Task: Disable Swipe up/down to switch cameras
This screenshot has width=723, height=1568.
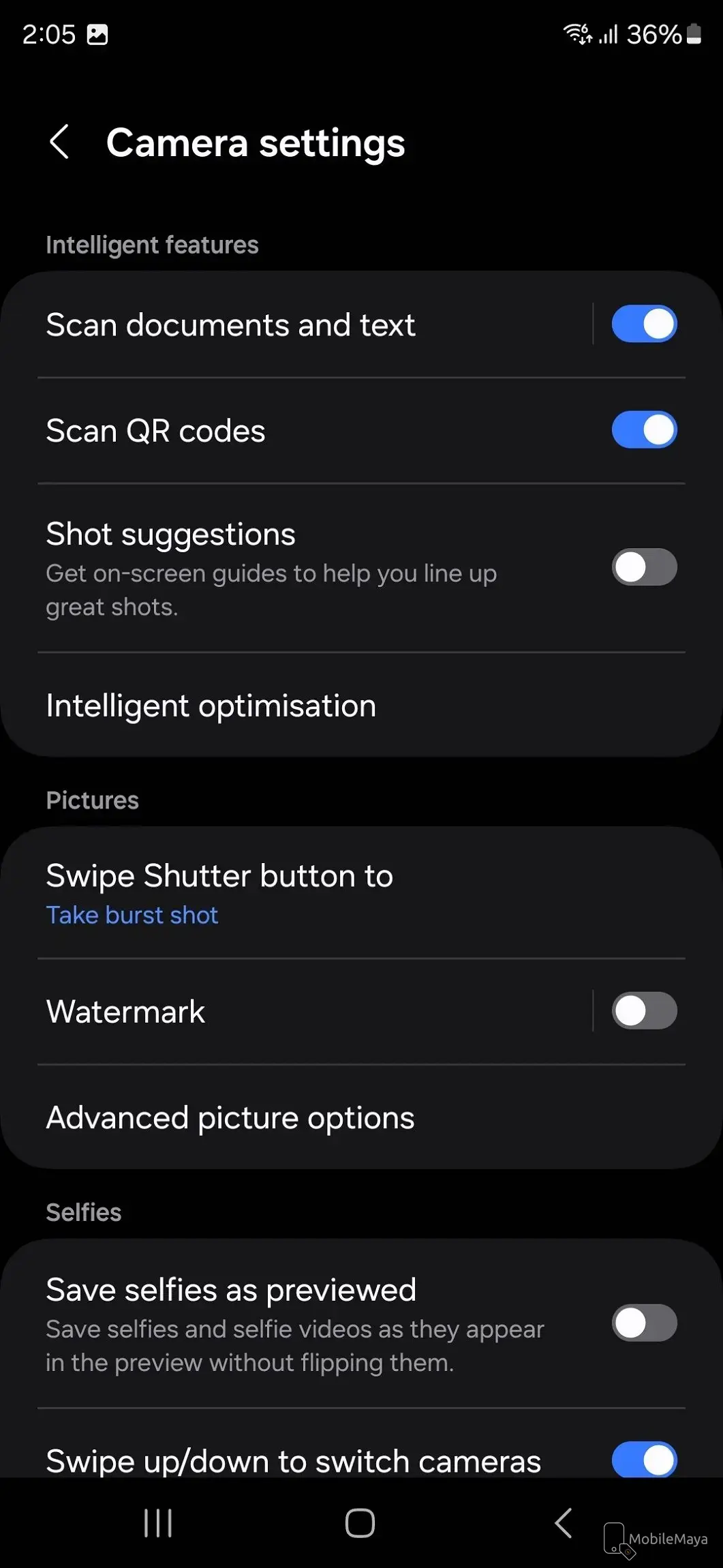Action: click(x=643, y=1460)
